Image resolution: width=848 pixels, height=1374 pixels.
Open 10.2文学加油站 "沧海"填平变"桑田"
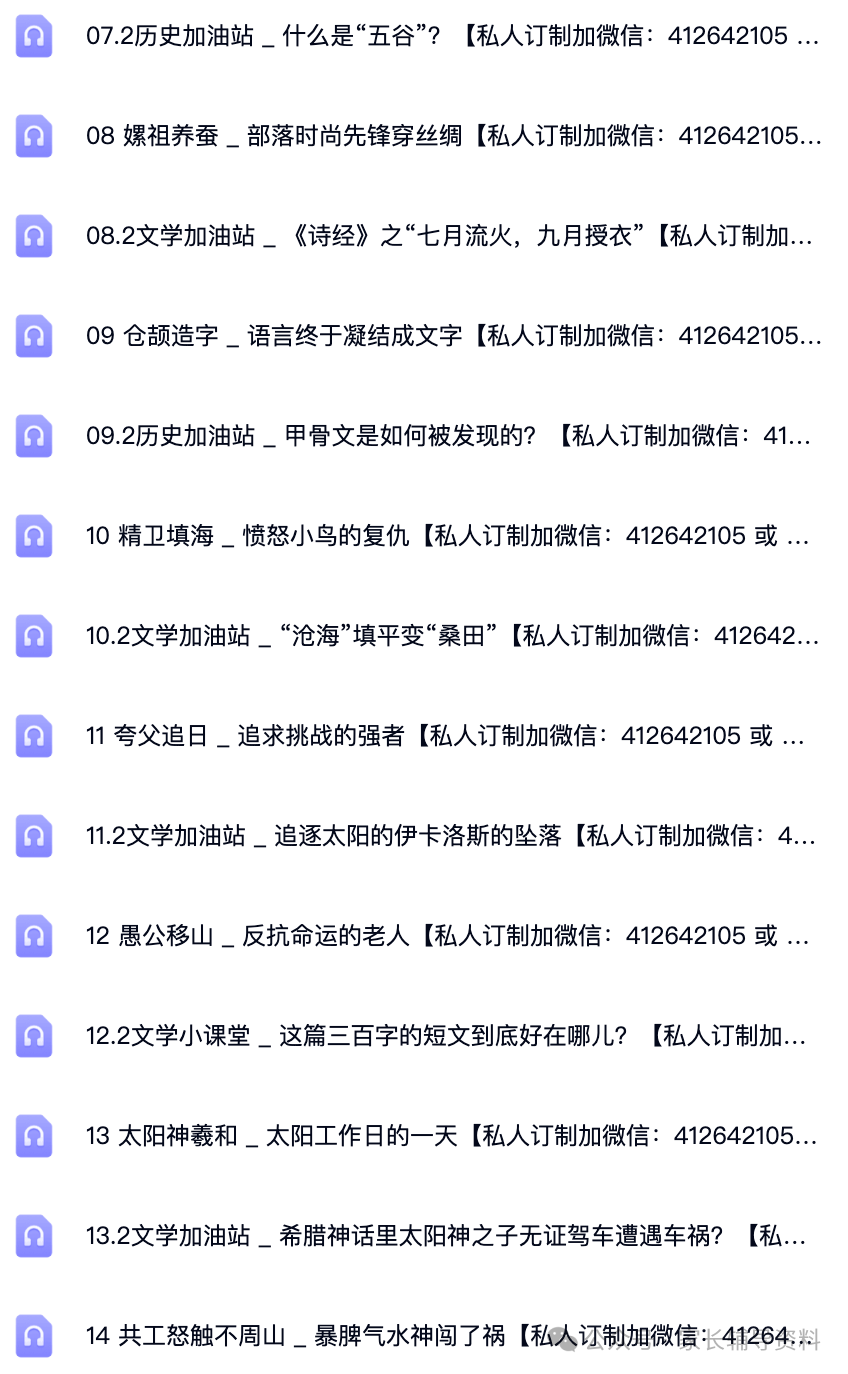point(424,636)
